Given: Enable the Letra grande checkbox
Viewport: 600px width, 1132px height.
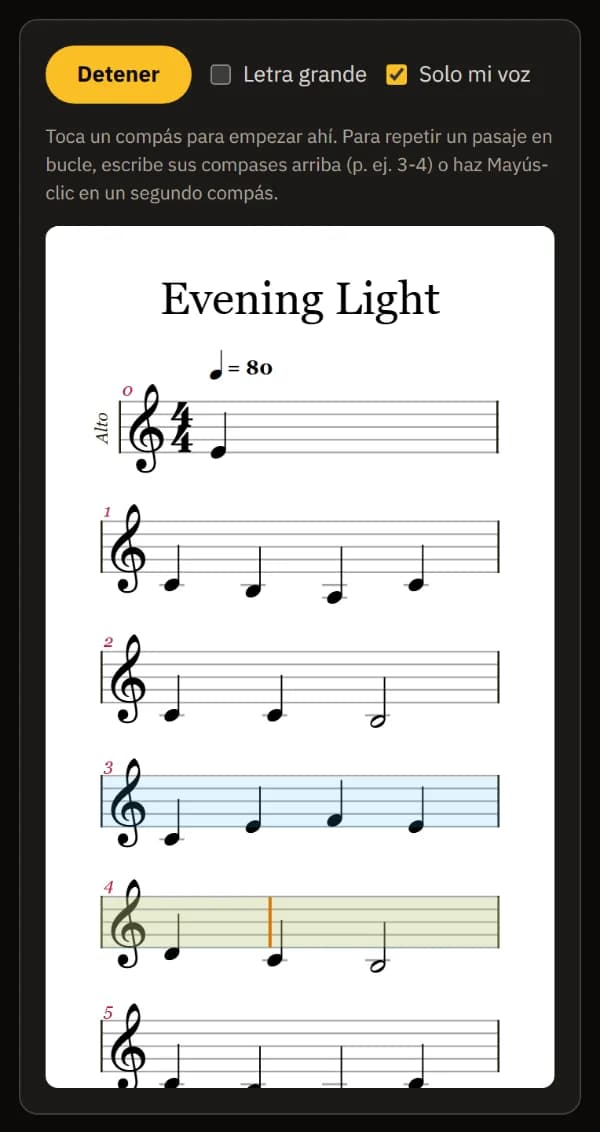Looking at the screenshot, I should (220, 74).
